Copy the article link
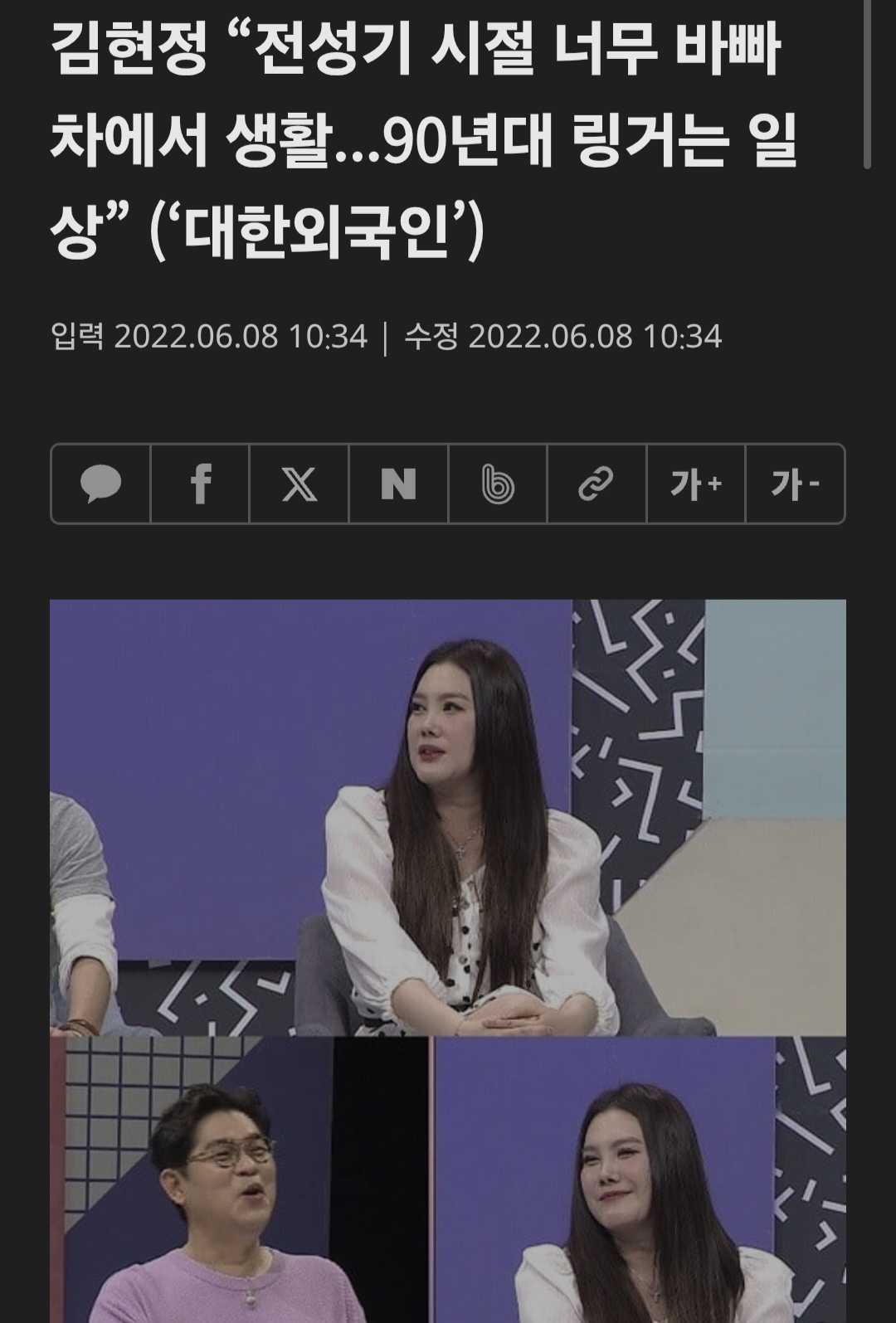 597,484
